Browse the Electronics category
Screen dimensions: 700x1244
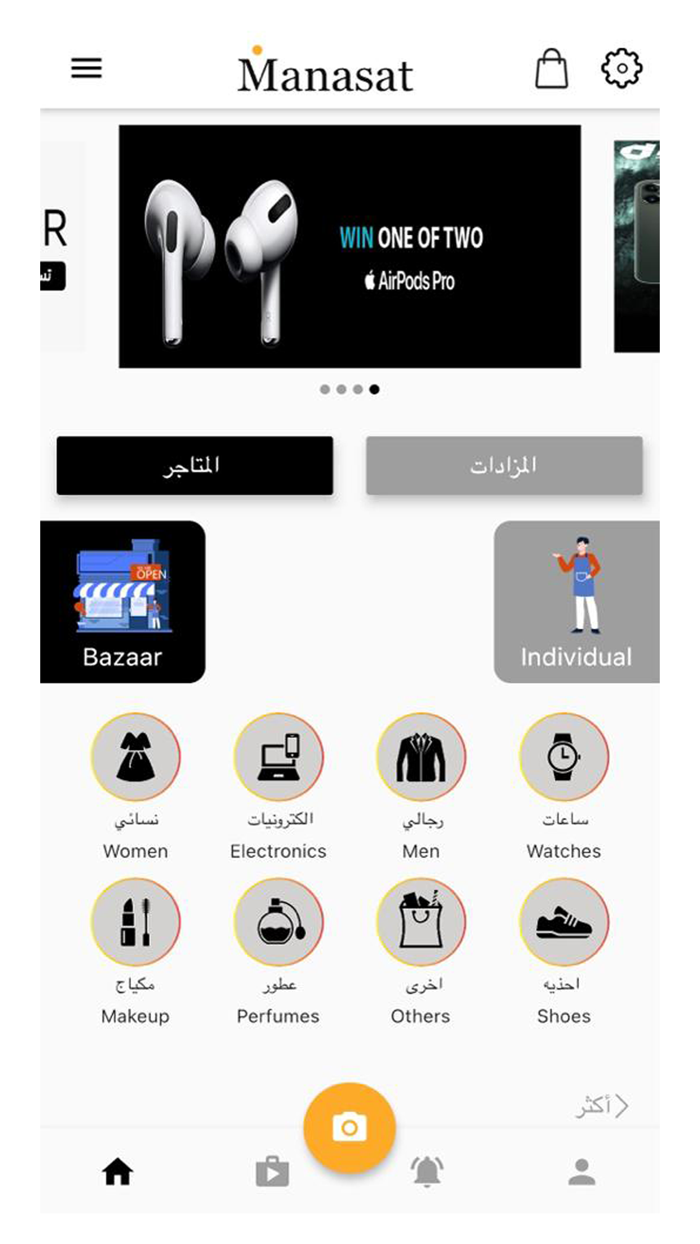tap(278, 757)
